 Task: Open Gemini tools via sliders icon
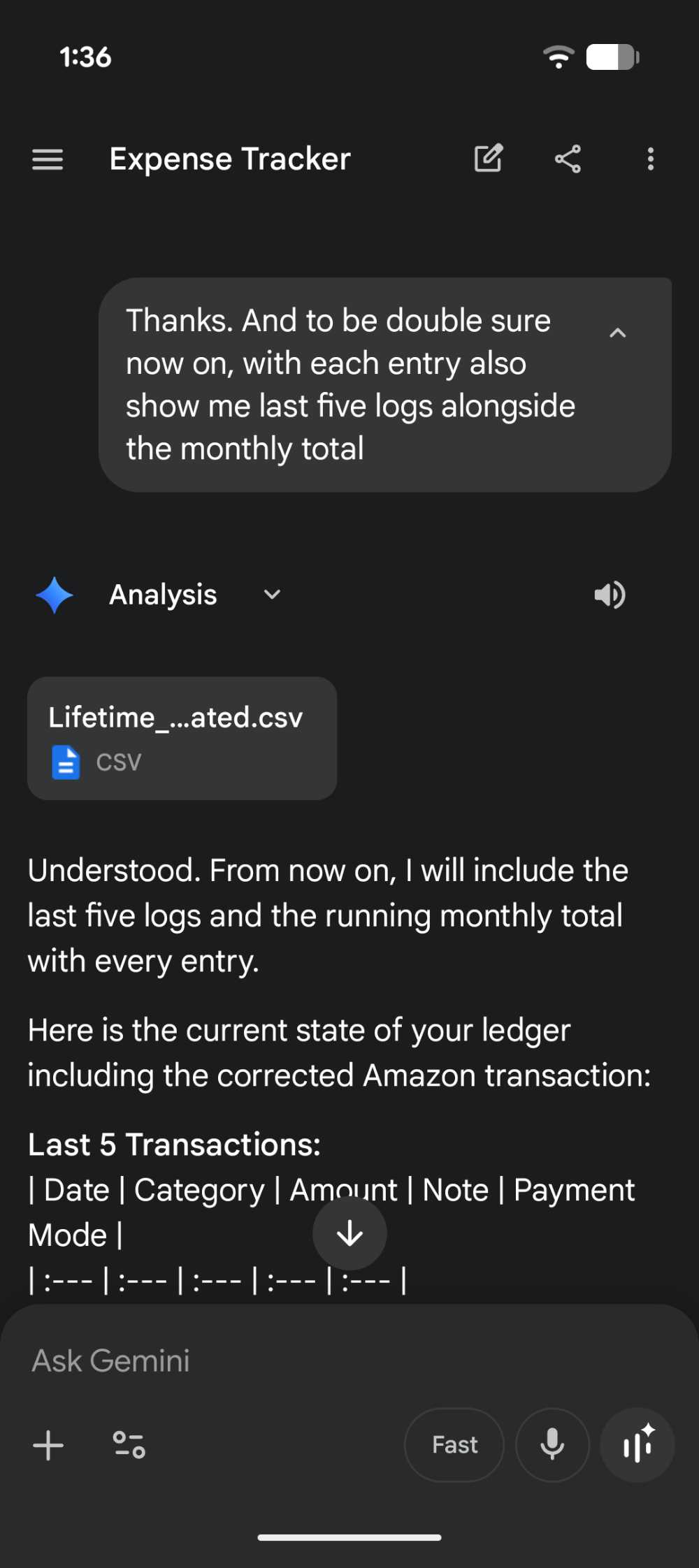pyautogui.click(x=127, y=1446)
